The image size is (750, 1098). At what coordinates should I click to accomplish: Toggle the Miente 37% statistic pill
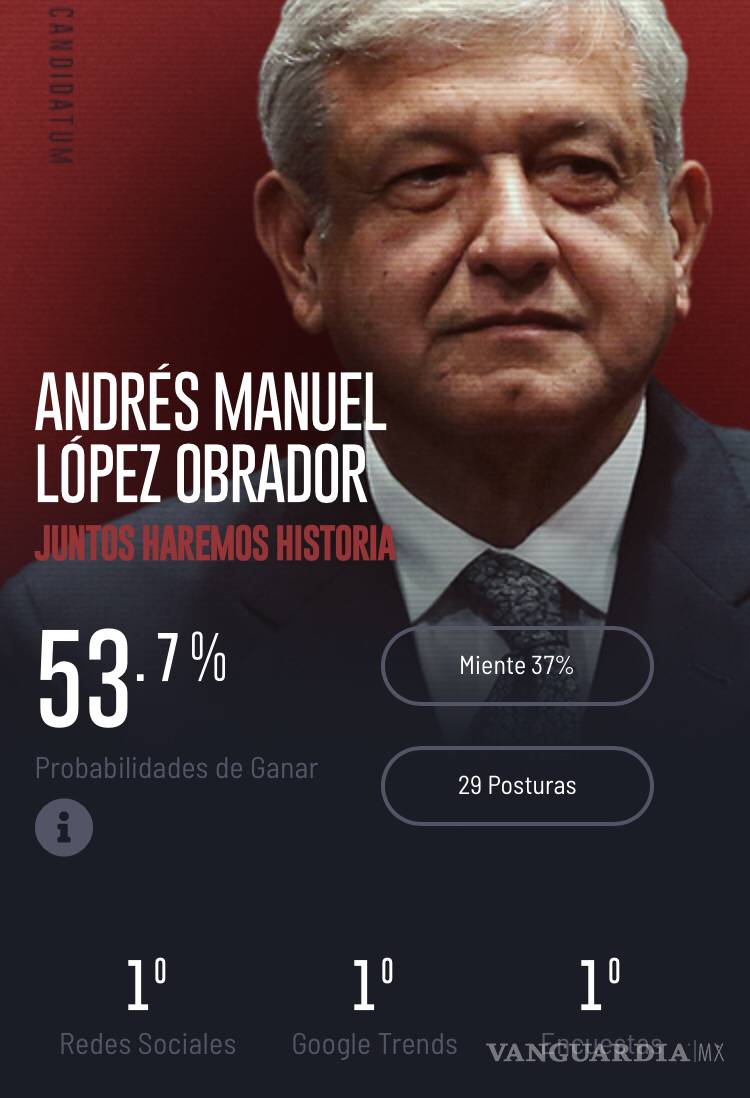coord(516,667)
